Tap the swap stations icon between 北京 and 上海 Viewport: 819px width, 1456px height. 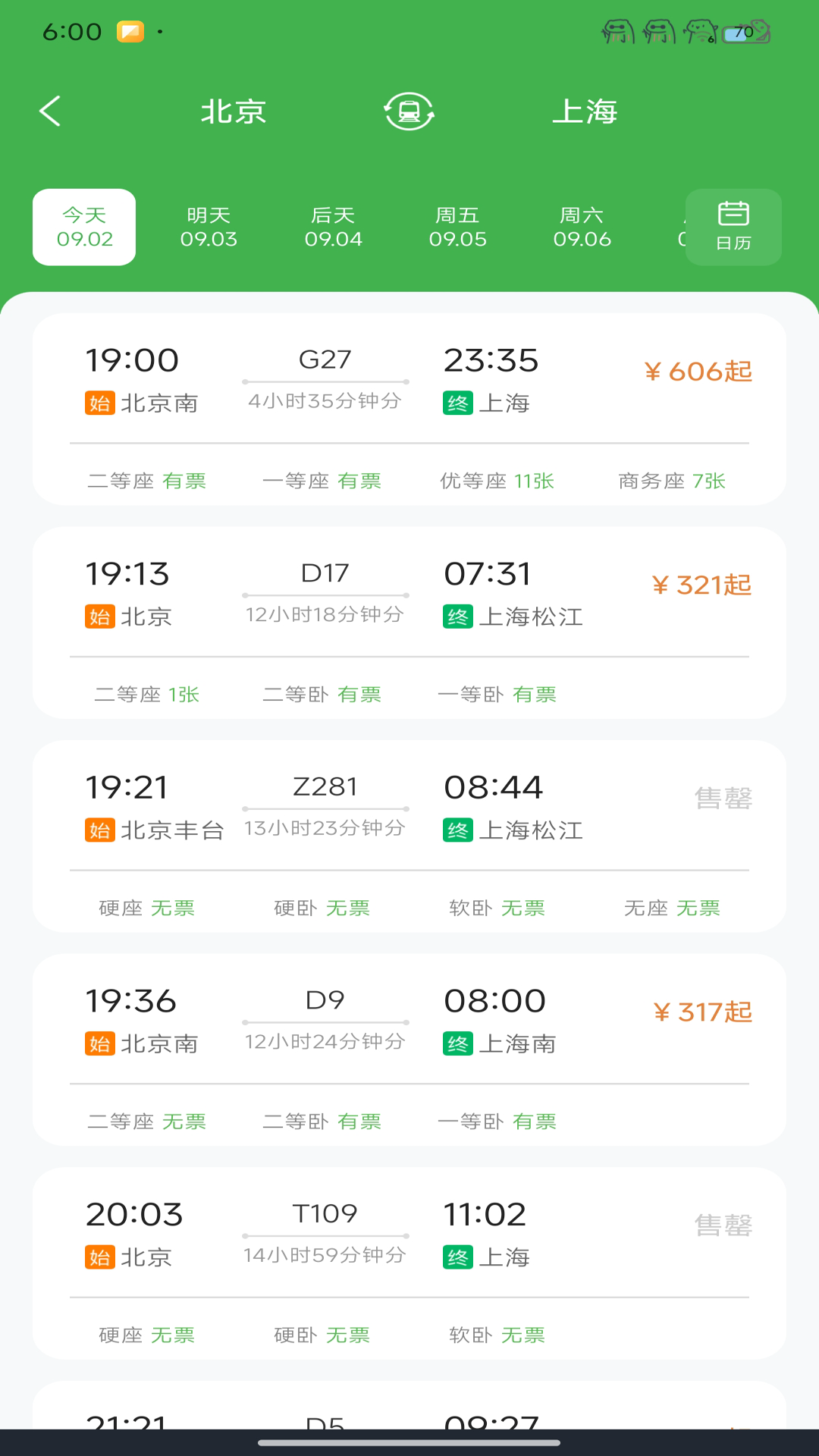coord(409,111)
